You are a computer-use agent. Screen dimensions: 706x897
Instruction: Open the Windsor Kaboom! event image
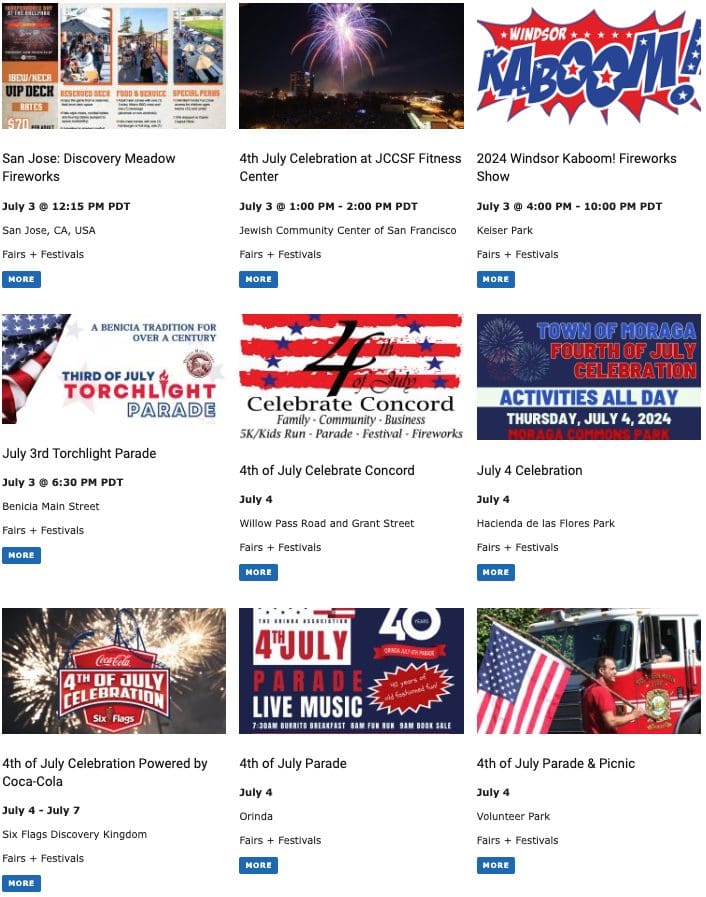[589, 66]
